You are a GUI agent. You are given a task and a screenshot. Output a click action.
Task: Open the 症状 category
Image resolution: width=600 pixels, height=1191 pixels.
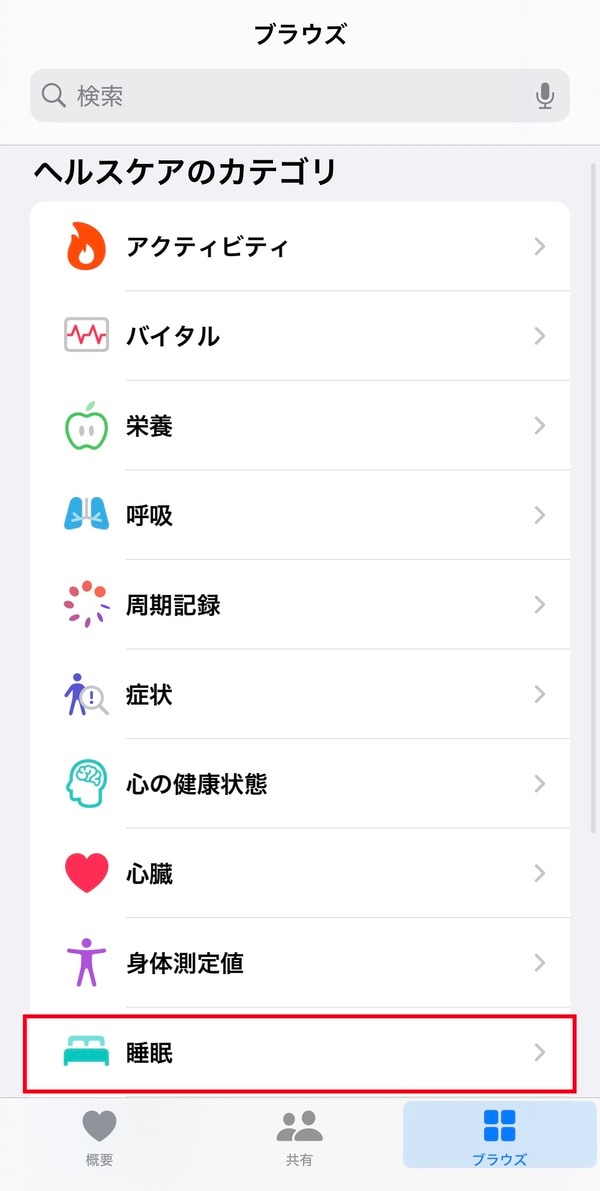[300, 694]
